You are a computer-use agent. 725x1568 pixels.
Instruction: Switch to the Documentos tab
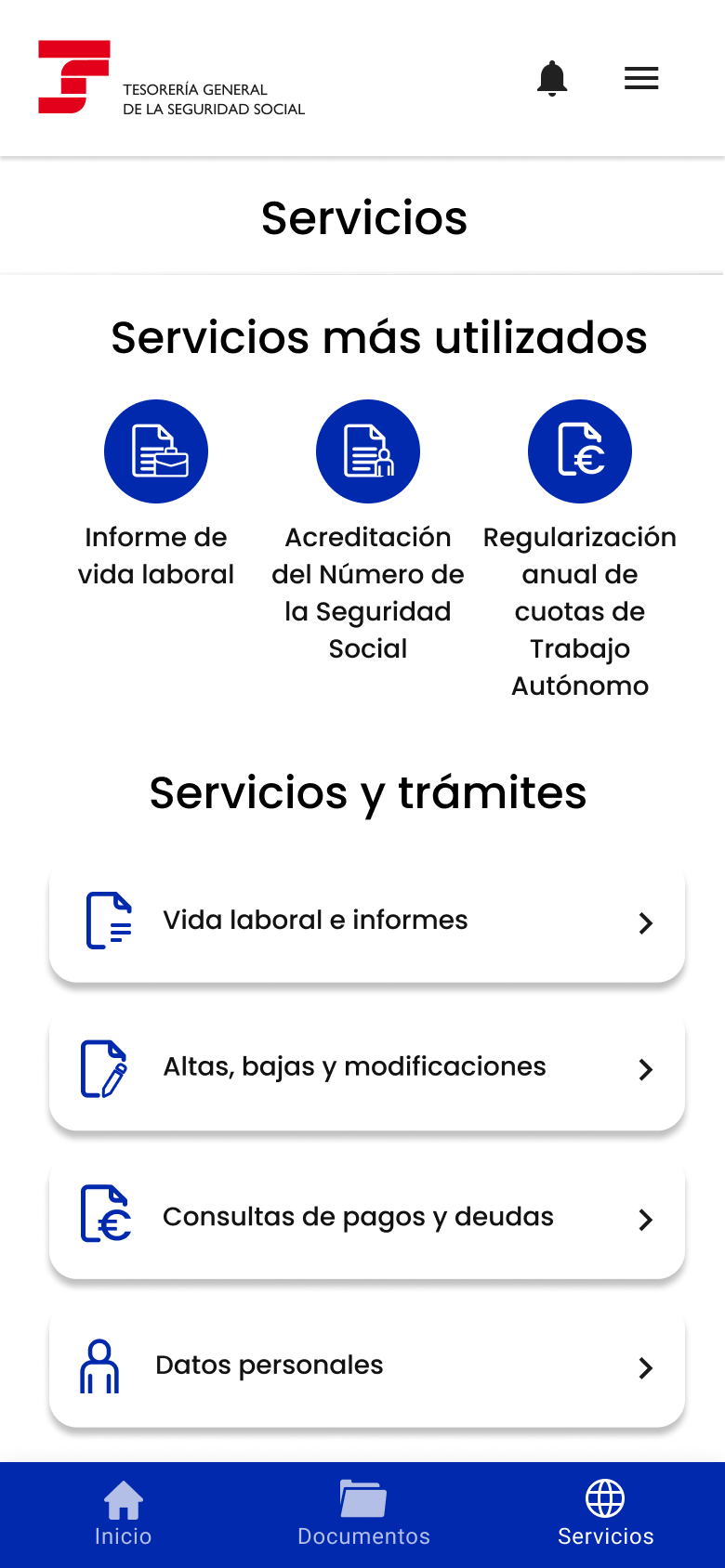363,1514
